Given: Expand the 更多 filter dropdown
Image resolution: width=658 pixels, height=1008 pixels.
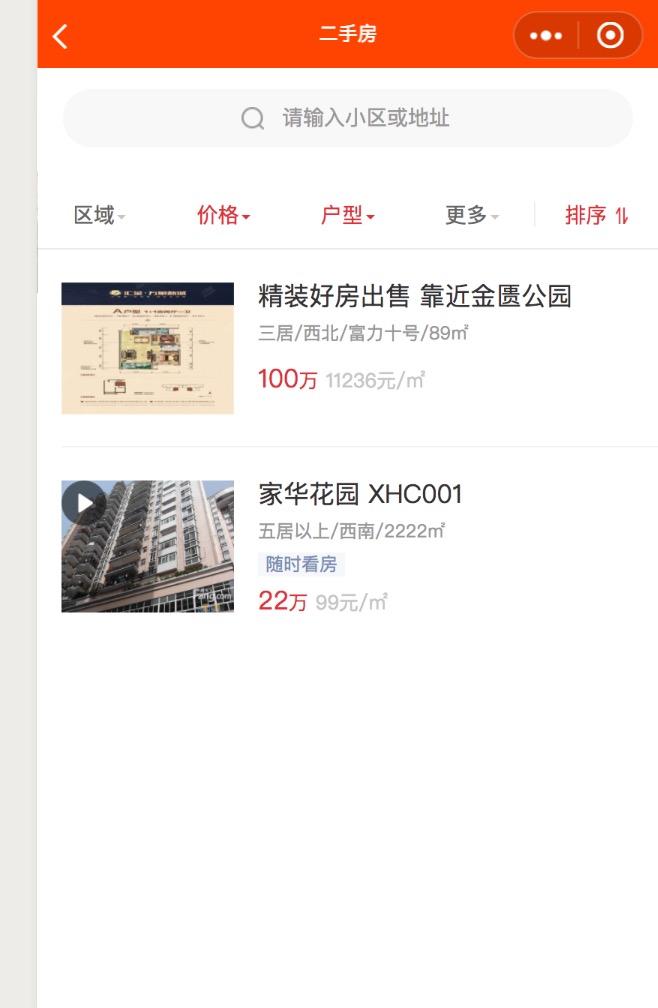Looking at the screenshot, I should 471,215.
